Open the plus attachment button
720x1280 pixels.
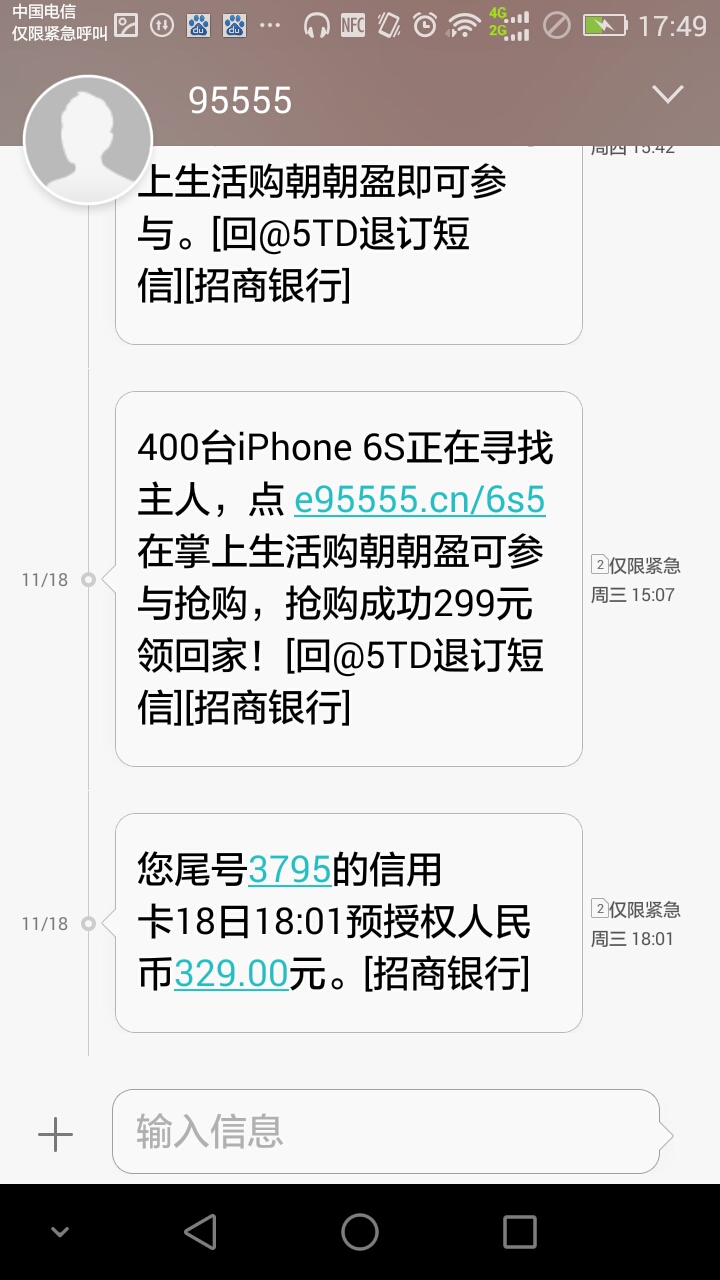(x=55, y=1134)
